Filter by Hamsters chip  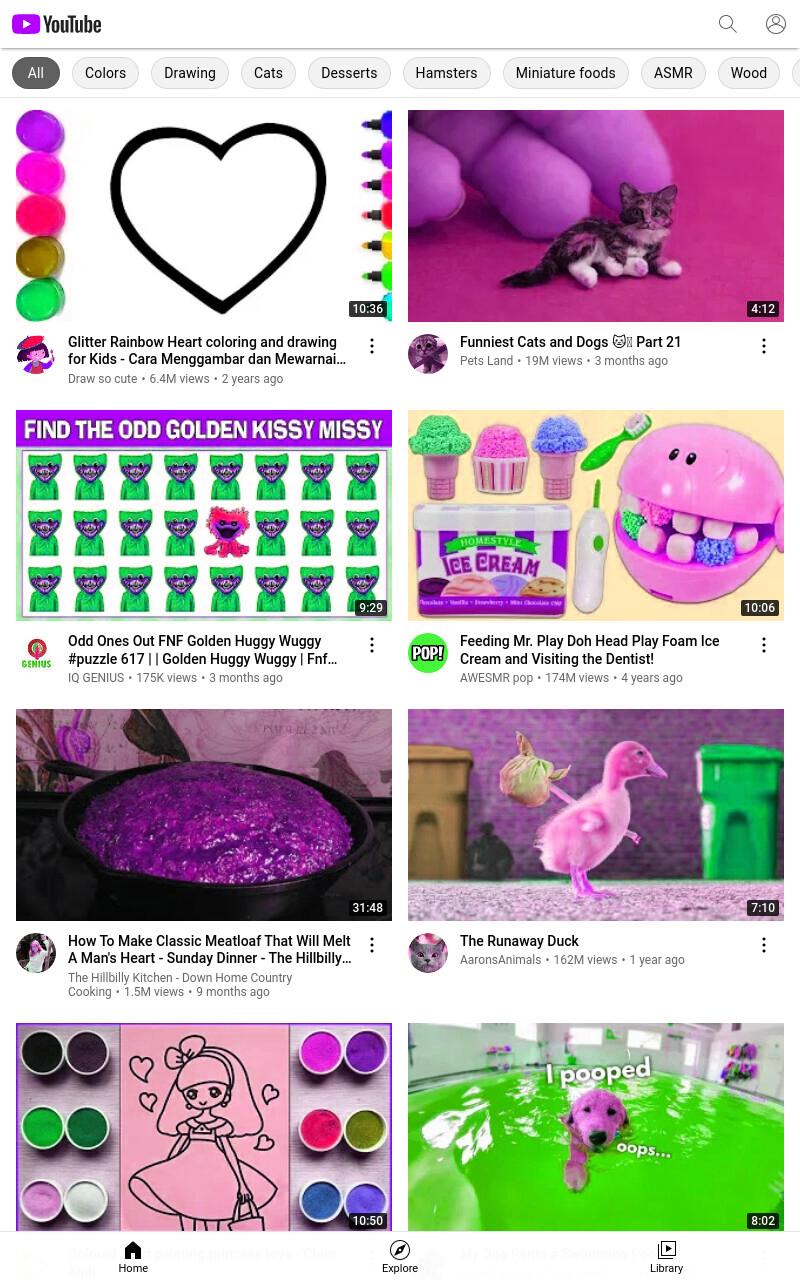point(446,73)
